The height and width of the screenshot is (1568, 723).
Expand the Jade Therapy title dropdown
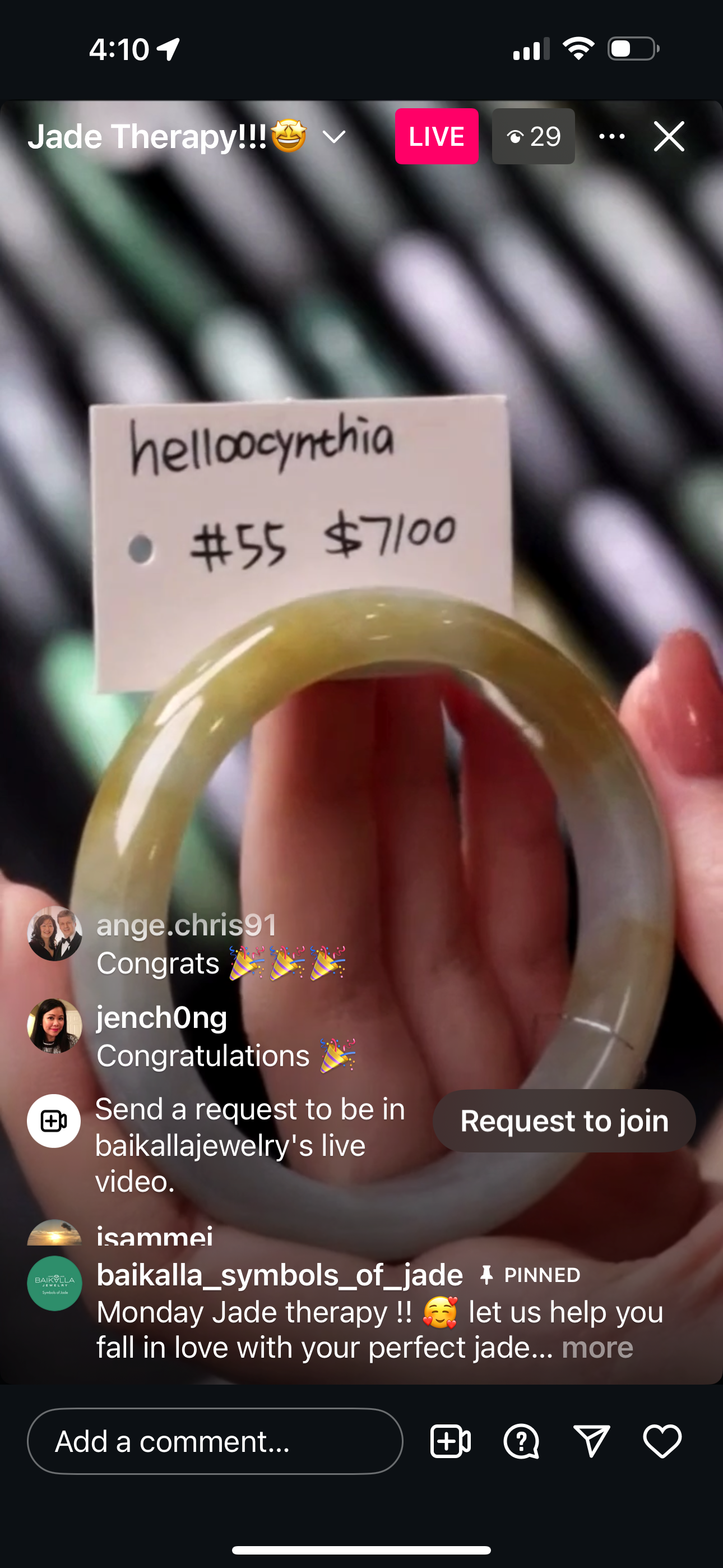334,137
